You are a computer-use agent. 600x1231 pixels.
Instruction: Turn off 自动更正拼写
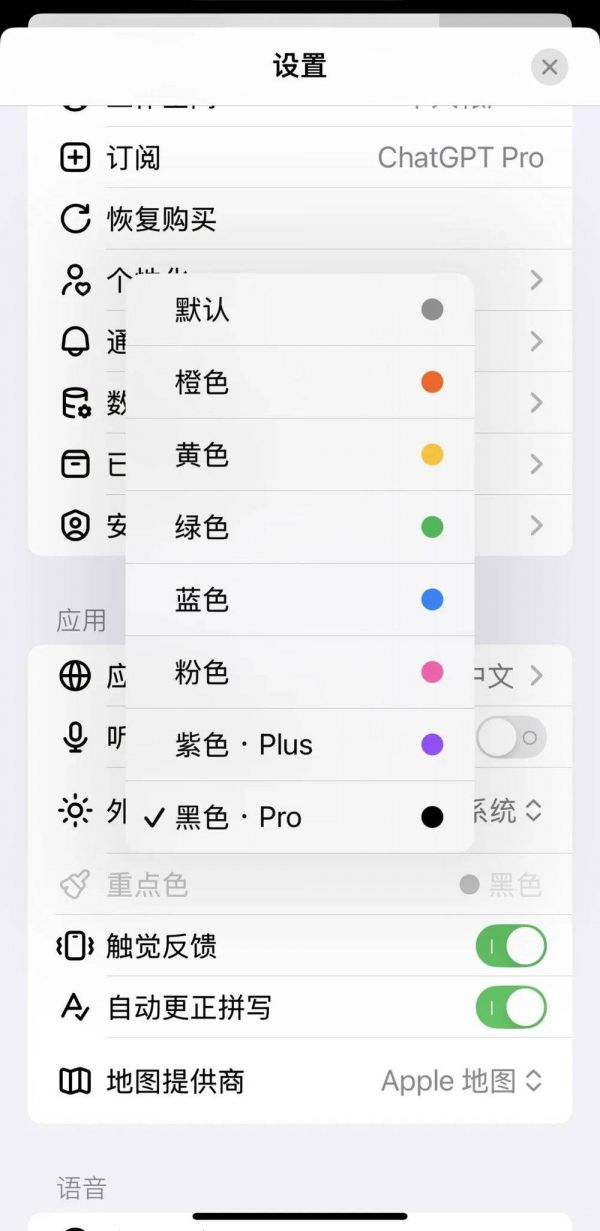[x=511, y=1007]
